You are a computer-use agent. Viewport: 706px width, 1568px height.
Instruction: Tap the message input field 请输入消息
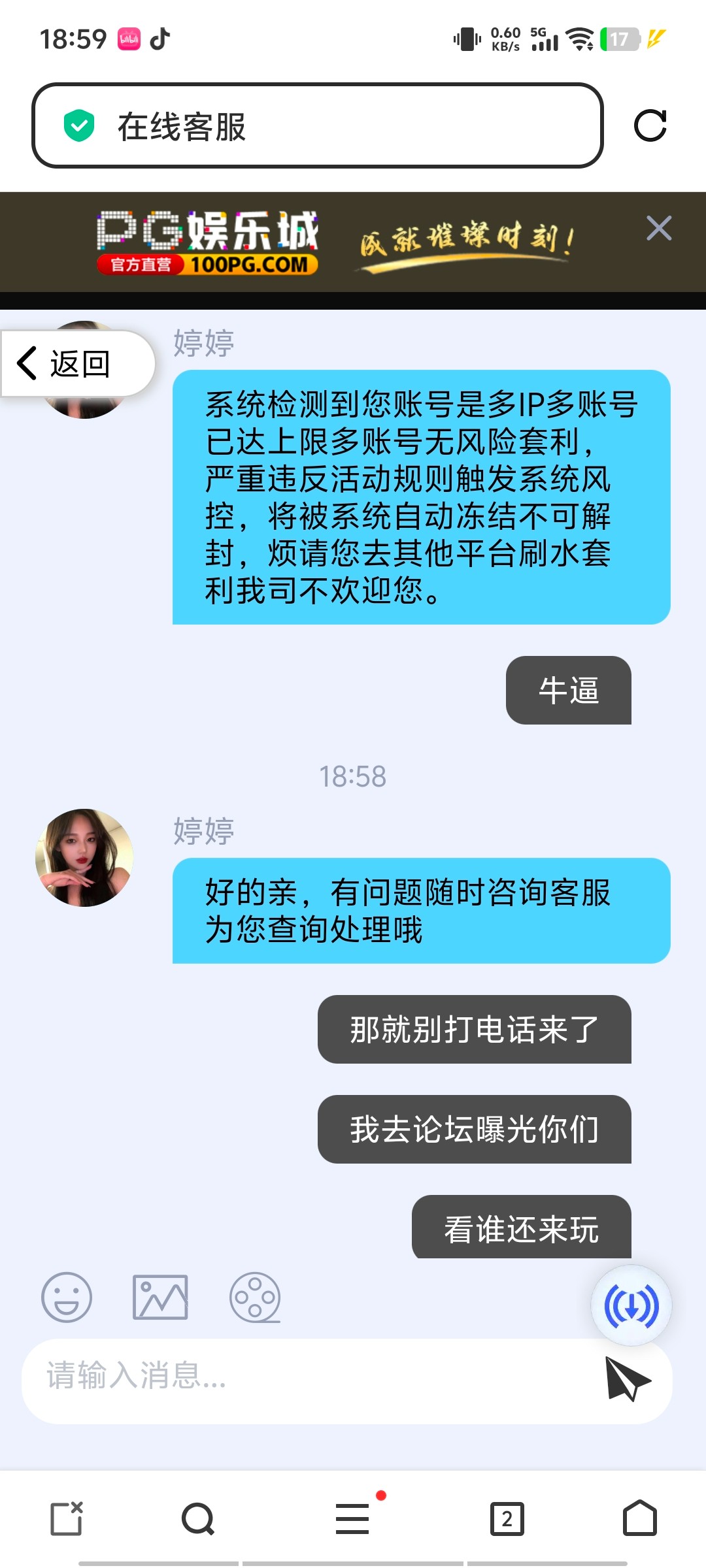pos(261,1384)
